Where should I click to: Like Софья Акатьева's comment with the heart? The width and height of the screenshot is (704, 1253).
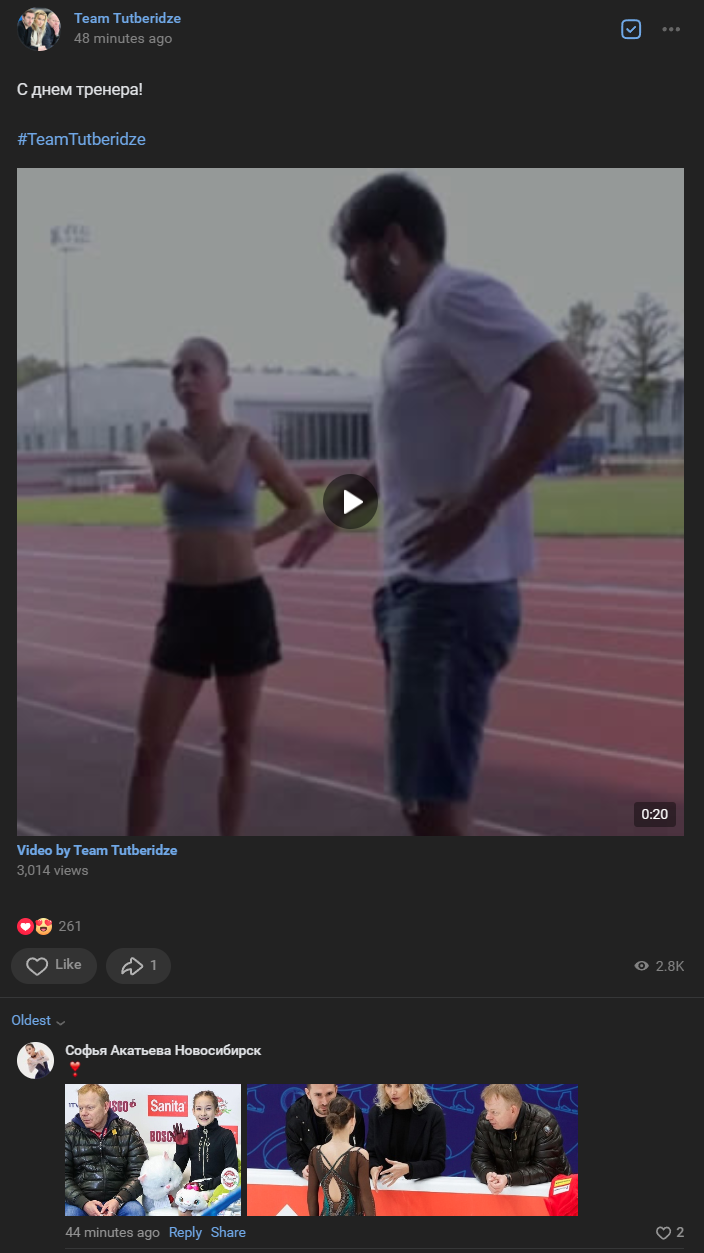pyautogui.click(x=663, y=1233)
